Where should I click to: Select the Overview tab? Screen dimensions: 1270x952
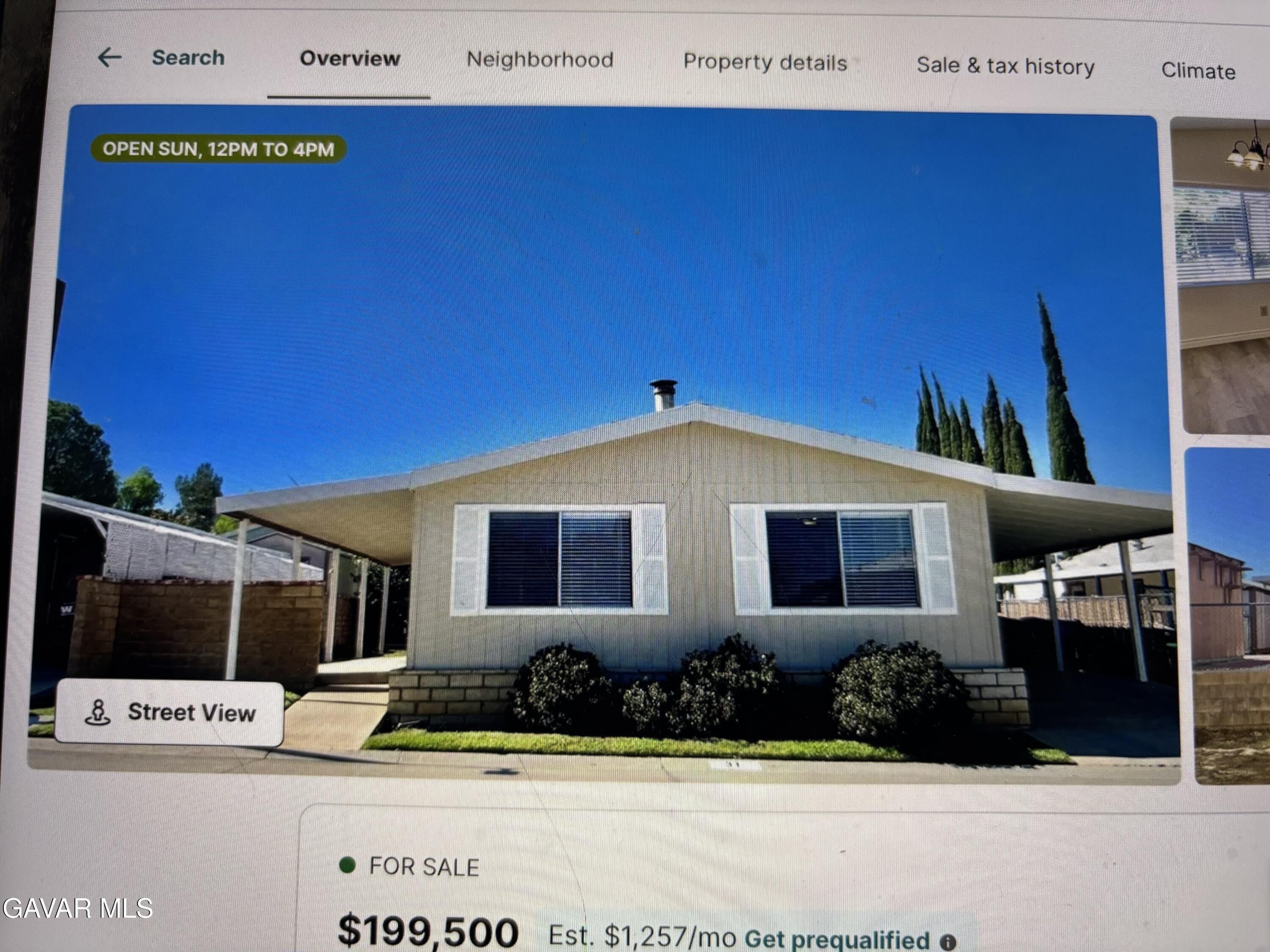coord(350,58)
